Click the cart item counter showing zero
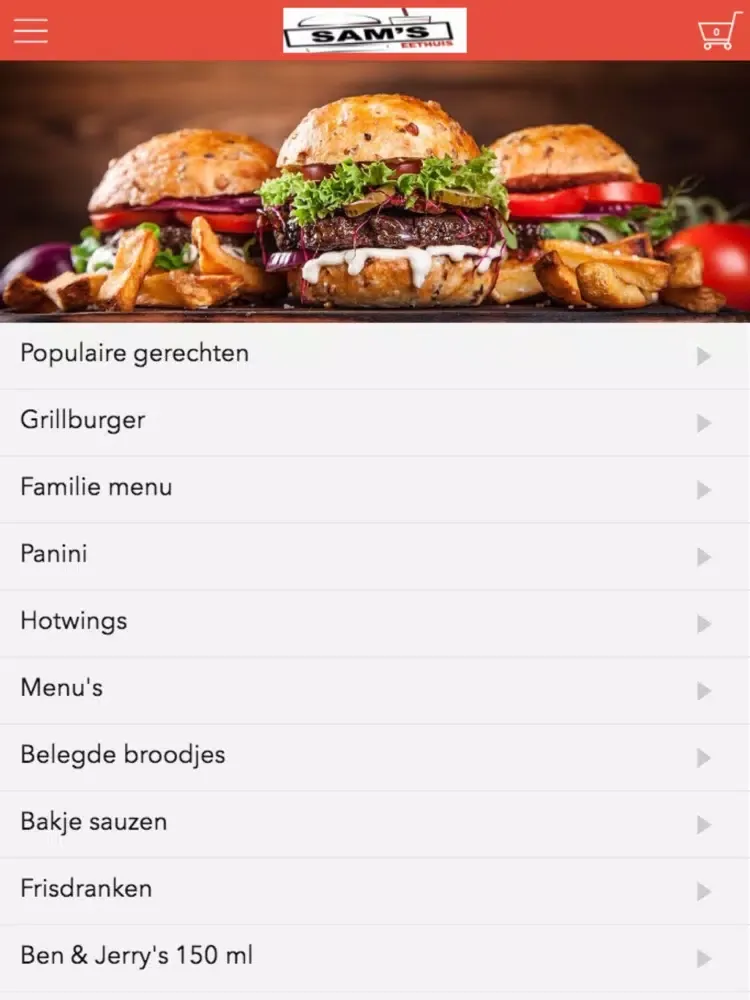Image resolution: width=750 pixels, height=1000 pixels. 716,33
